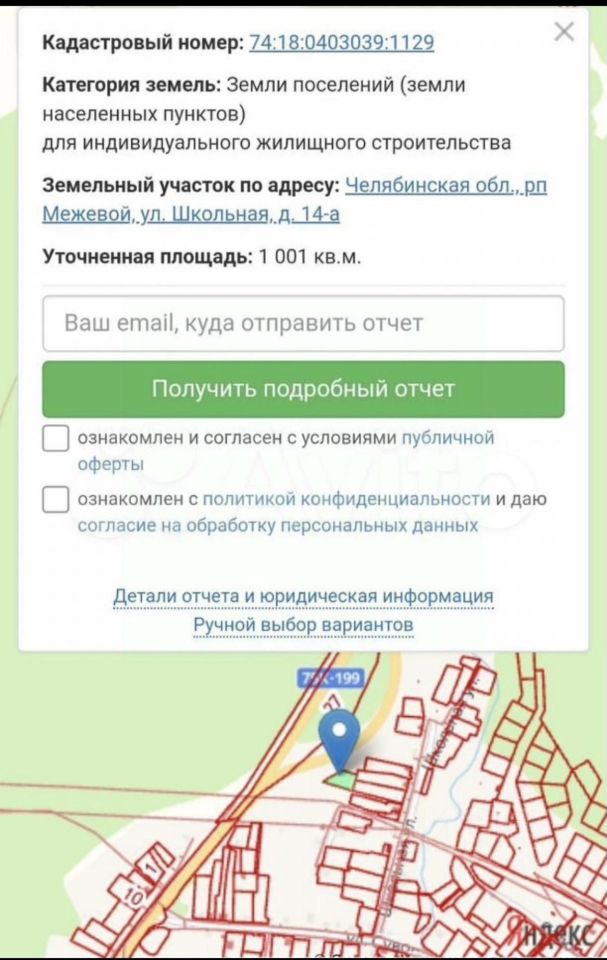Open the Челябинская обл. address link
This screenshot has width=607, height=960.
coord(445,186)
